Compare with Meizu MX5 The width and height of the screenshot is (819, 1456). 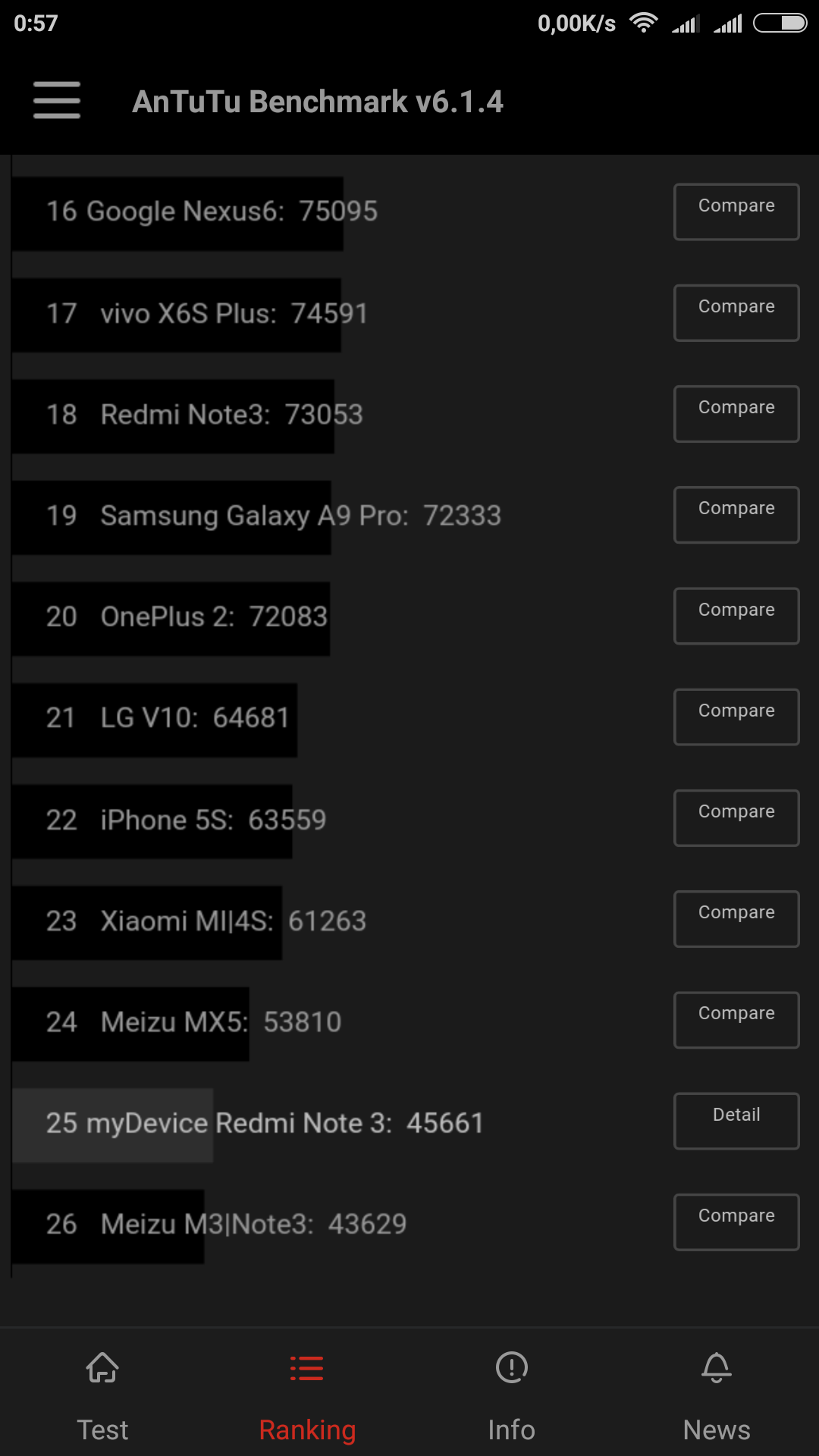pos(736,1019)
